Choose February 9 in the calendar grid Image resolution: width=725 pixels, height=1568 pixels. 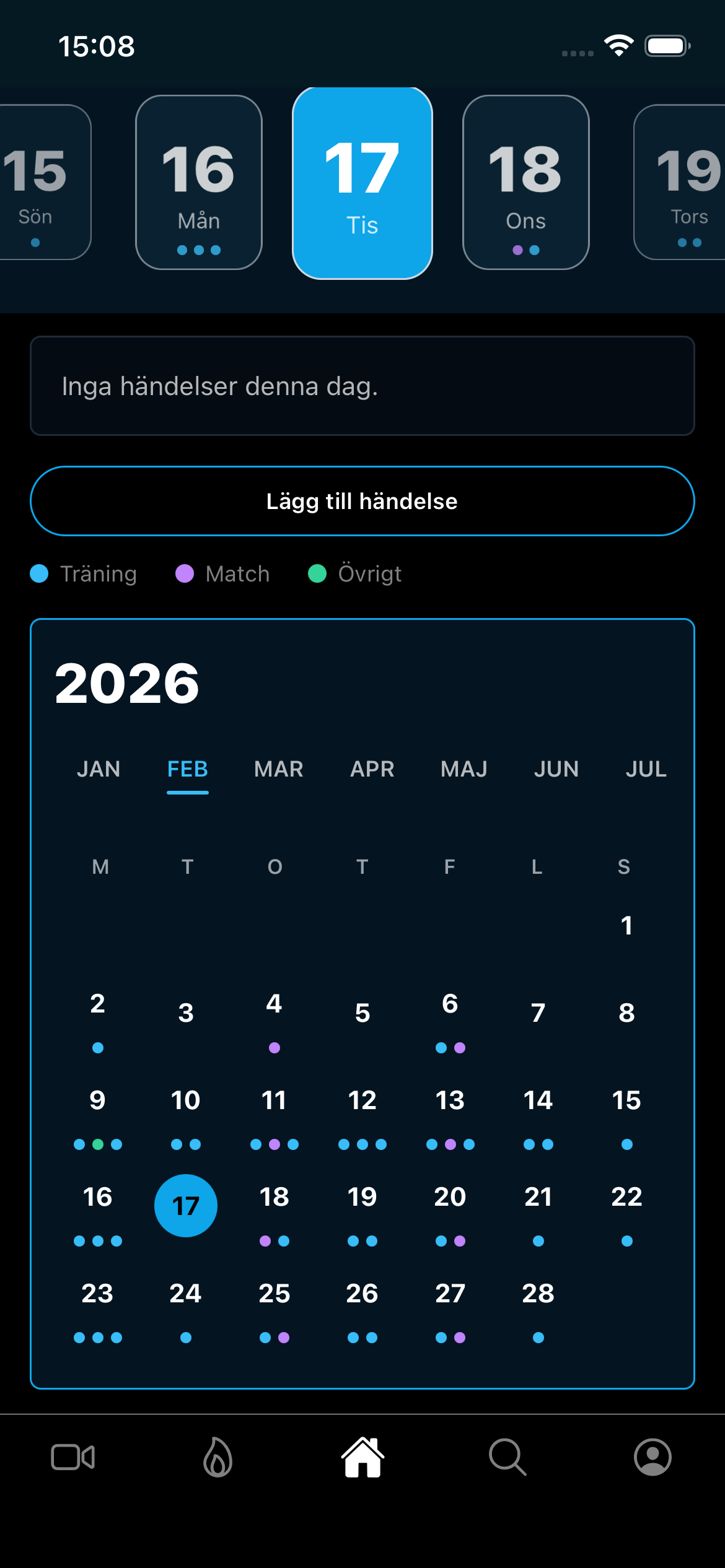point(98,1112)
